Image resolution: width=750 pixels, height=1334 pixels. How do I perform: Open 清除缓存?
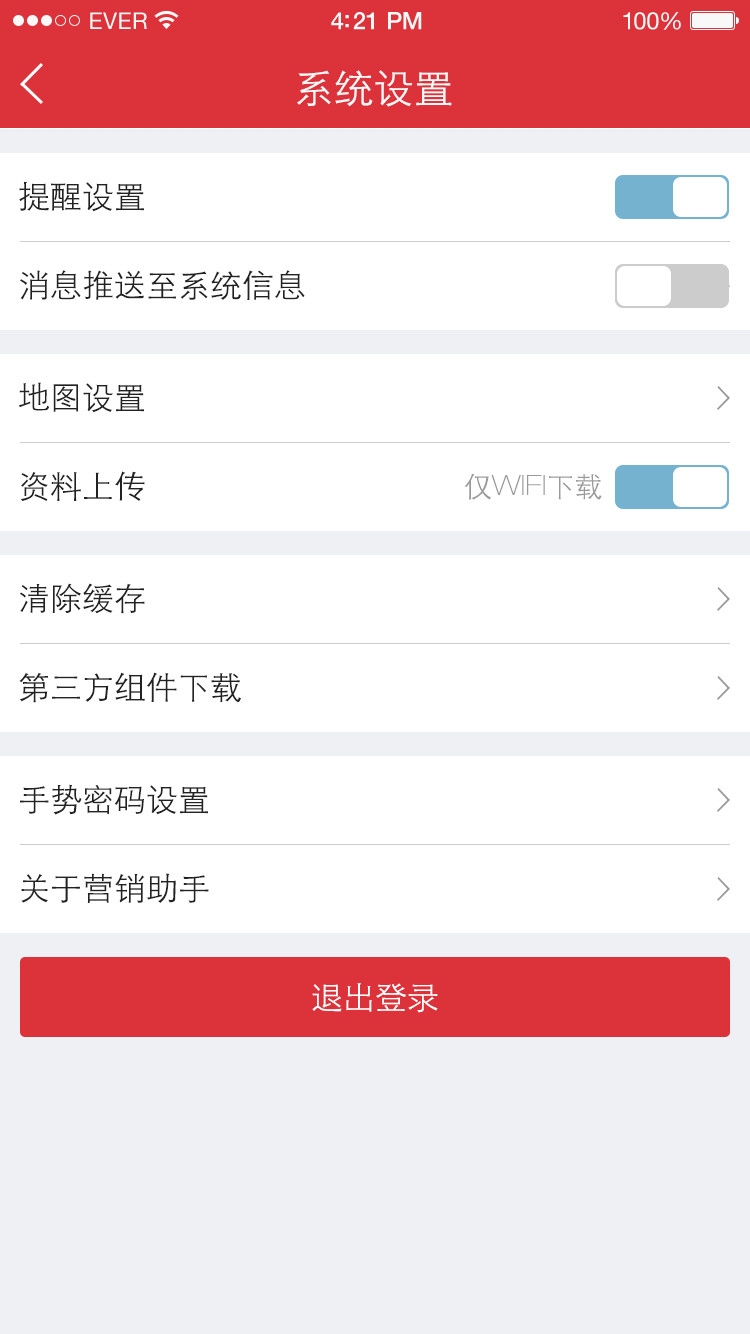(x=375, y=599)
